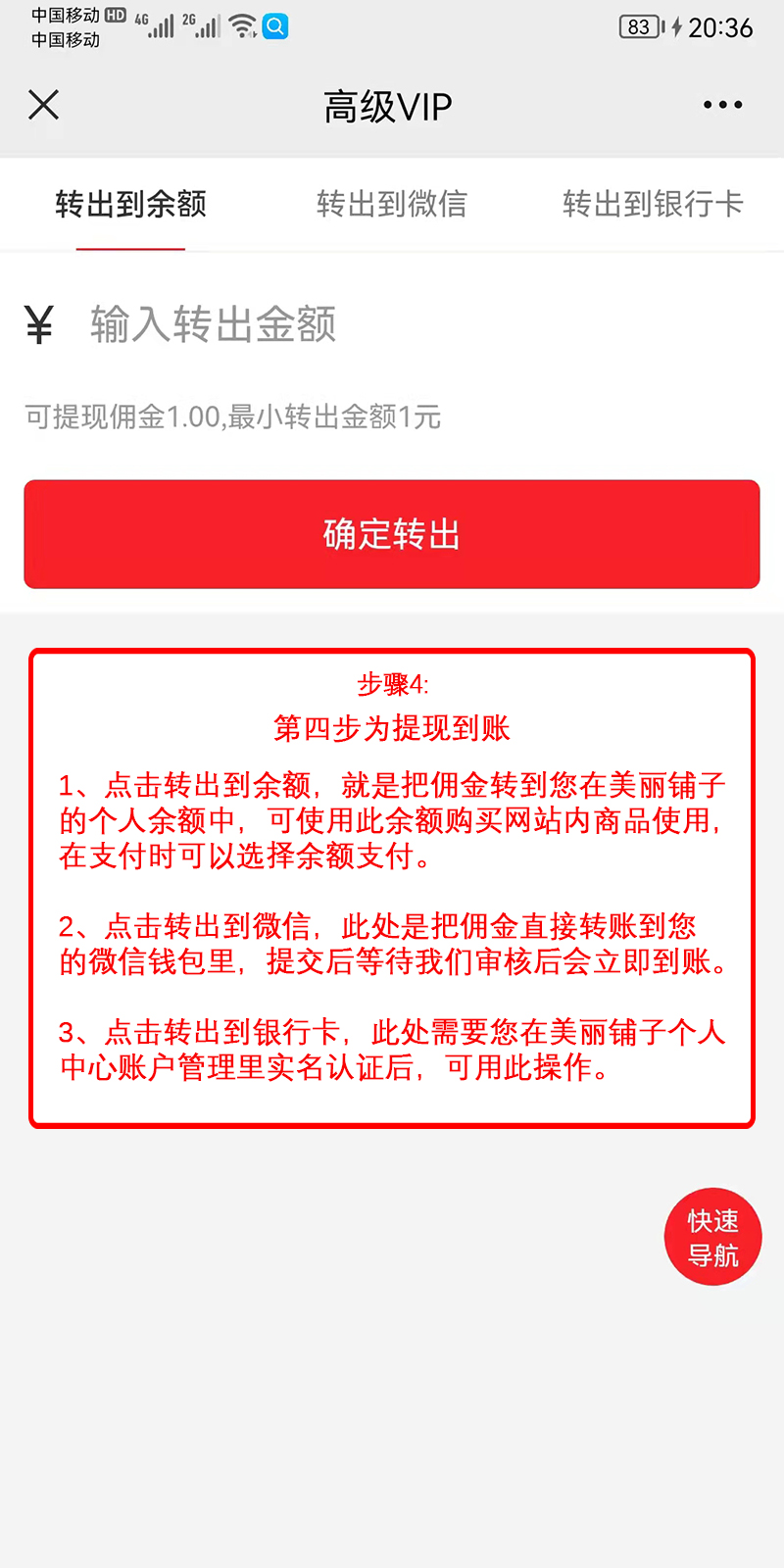Tap the 确定转出 confirm button

tap(392, 534)
